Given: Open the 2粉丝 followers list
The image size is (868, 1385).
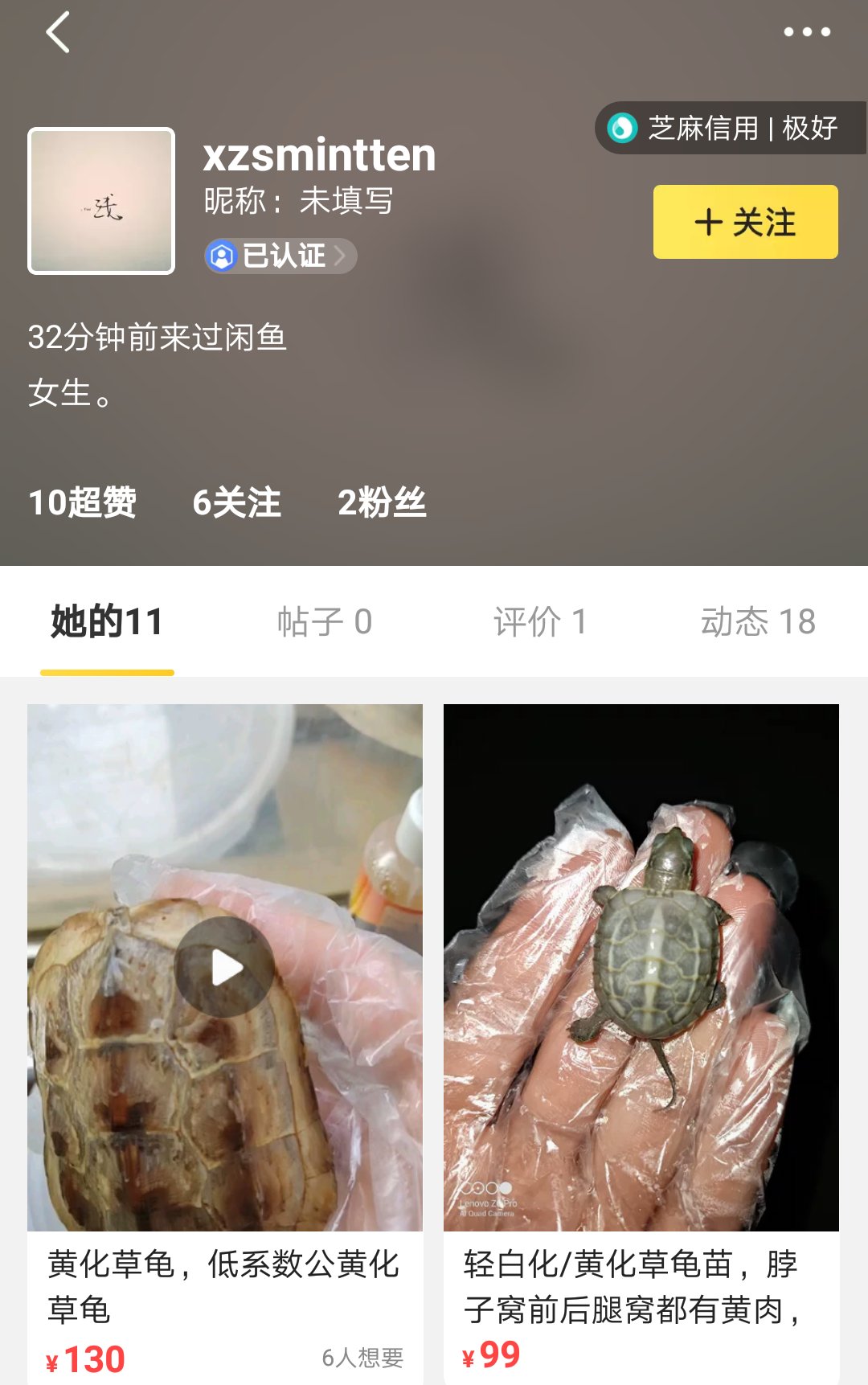Looking at the screenshot, I should (382, 502).
